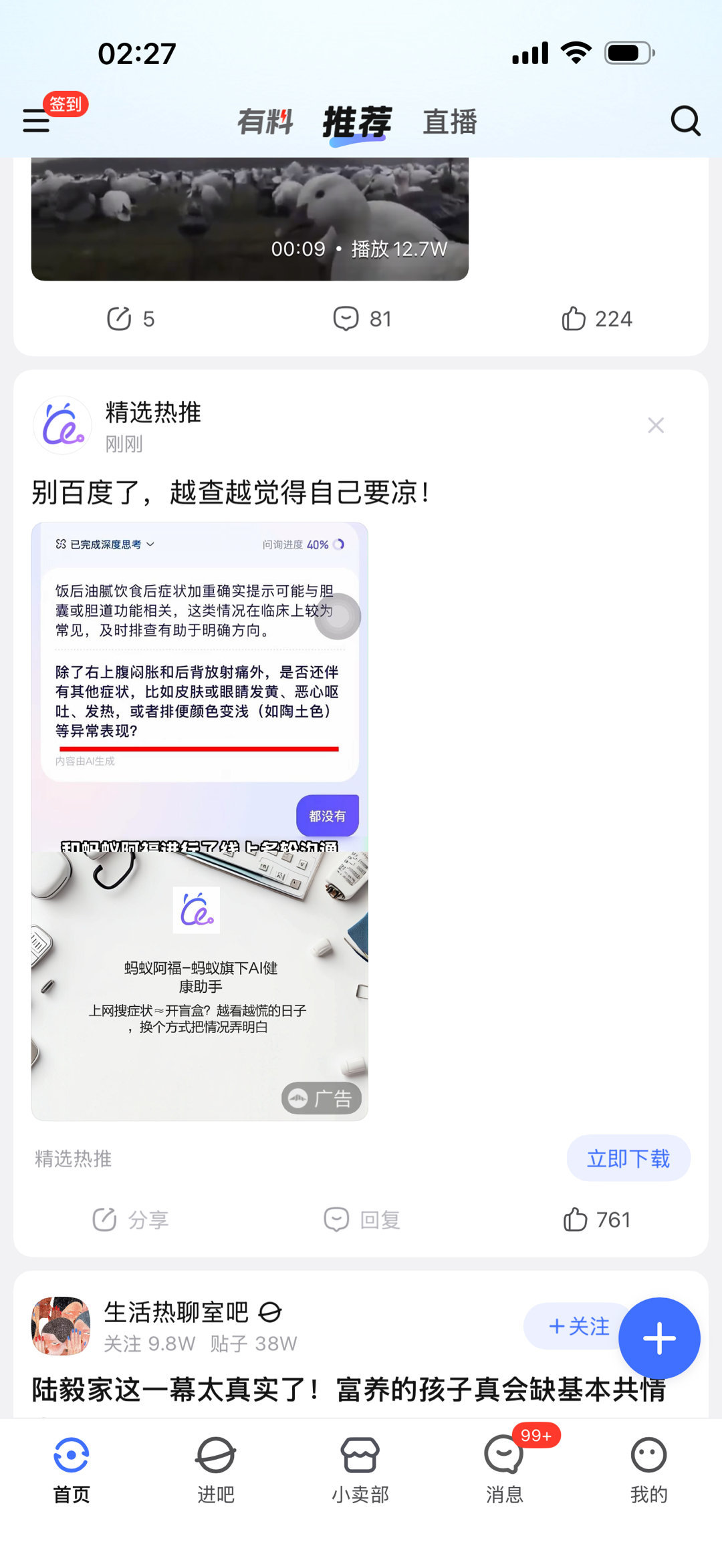Viewport: 722px width, 1568px height.
Task: Switch to the 有料 tab
Action: [265, 122]
